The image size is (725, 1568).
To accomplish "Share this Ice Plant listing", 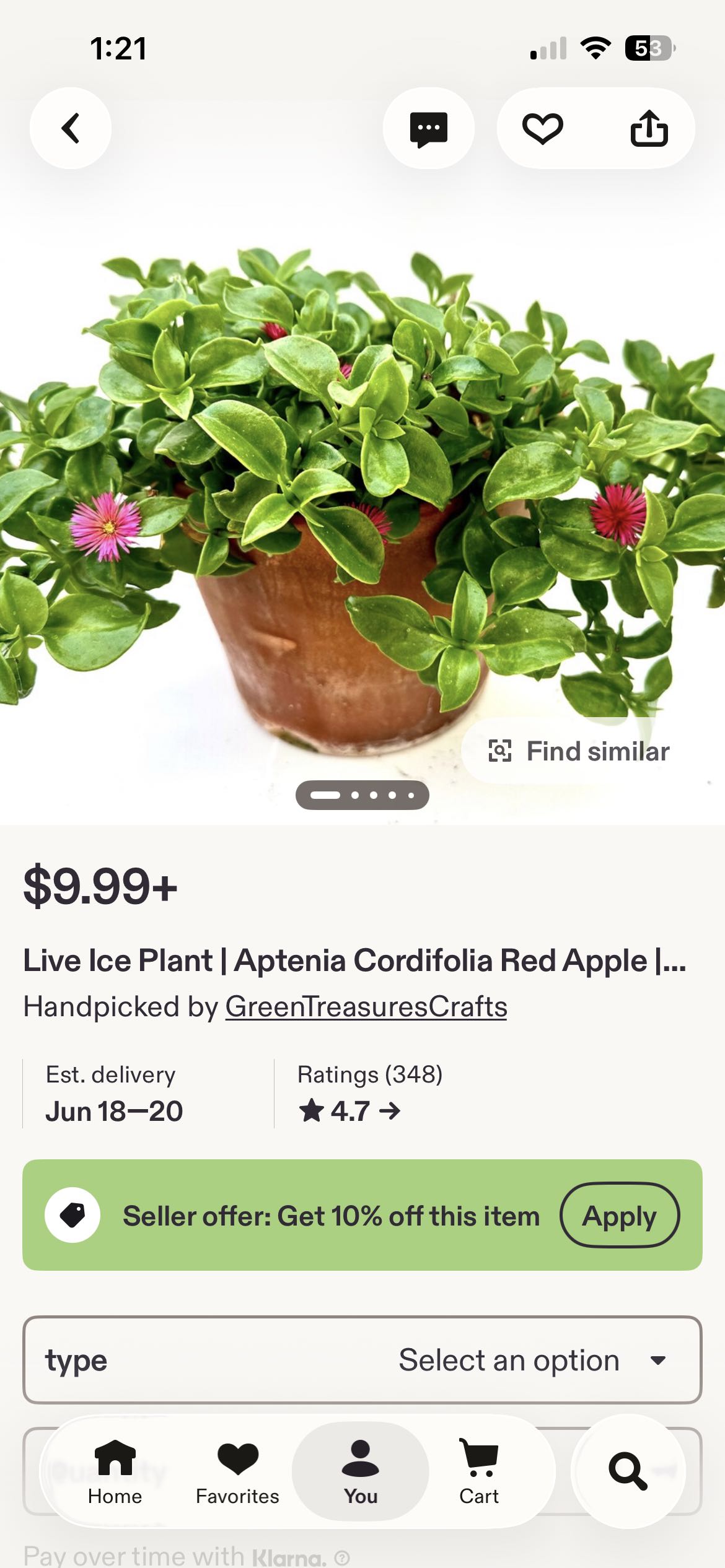I will [x=649, y=128].
